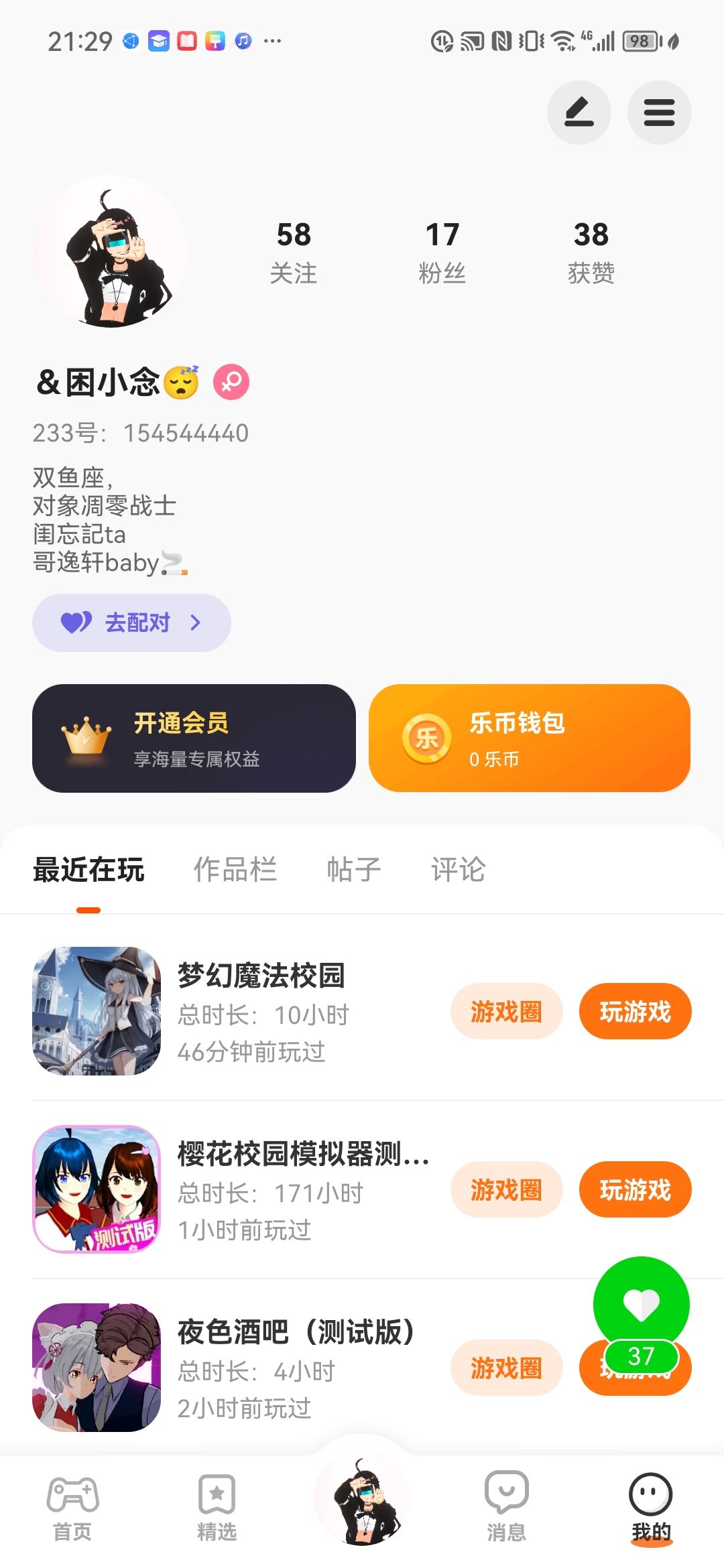Play 樱花校园模拟器 with 玩游戏 button
This screenshot has width=724, height=1568.
(x=635, y=1189)
